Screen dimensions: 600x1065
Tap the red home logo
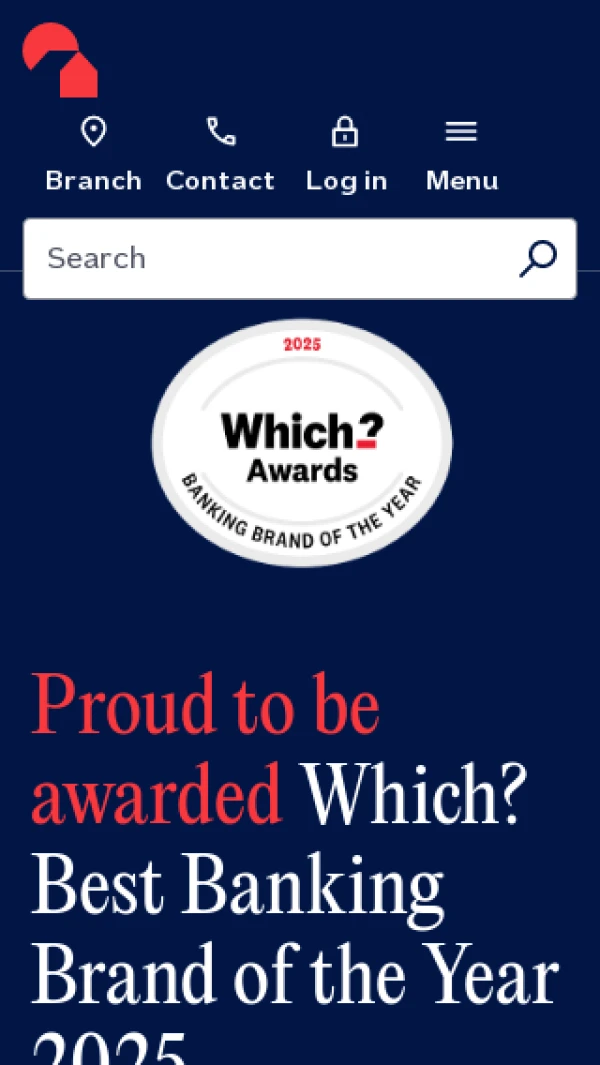60,60
